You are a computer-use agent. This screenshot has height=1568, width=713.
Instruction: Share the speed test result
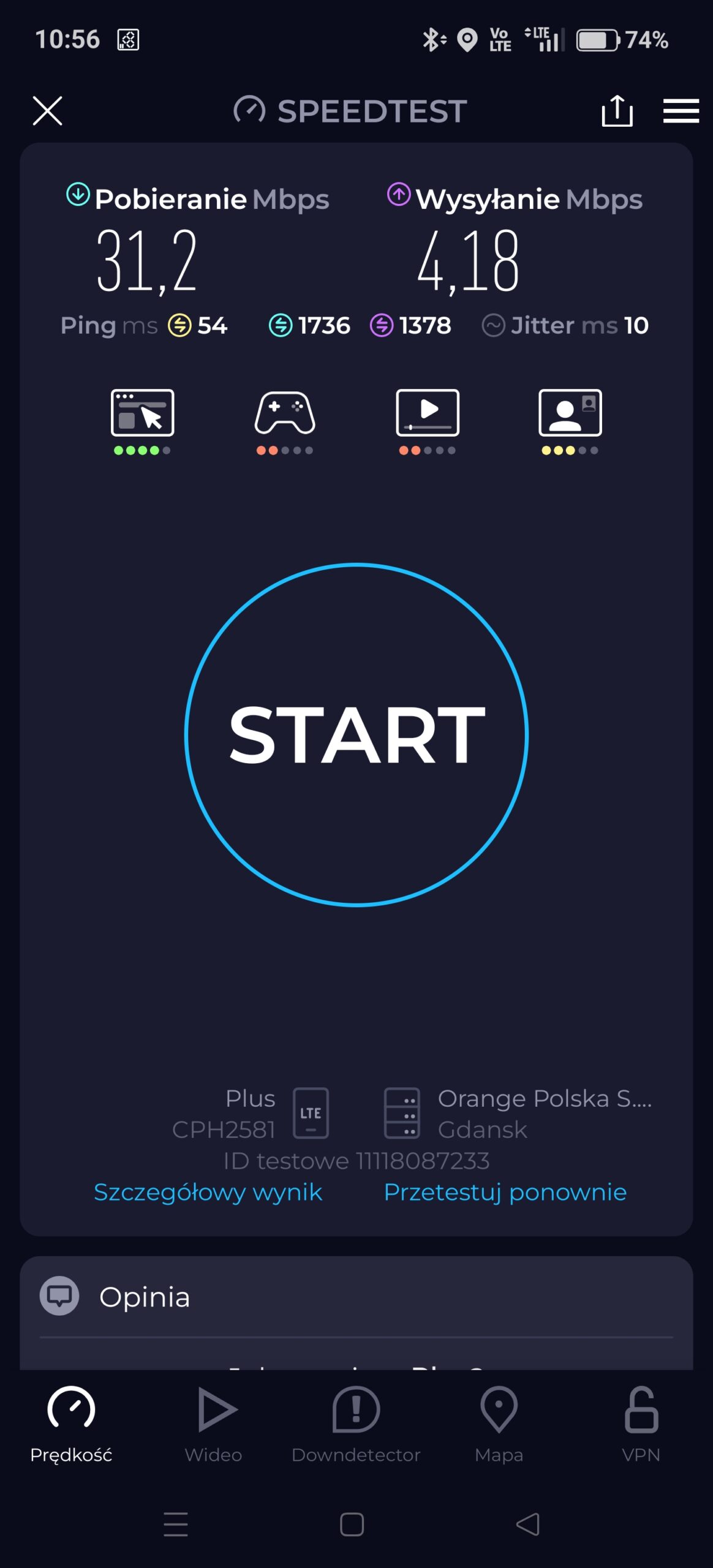pos(616,111)
